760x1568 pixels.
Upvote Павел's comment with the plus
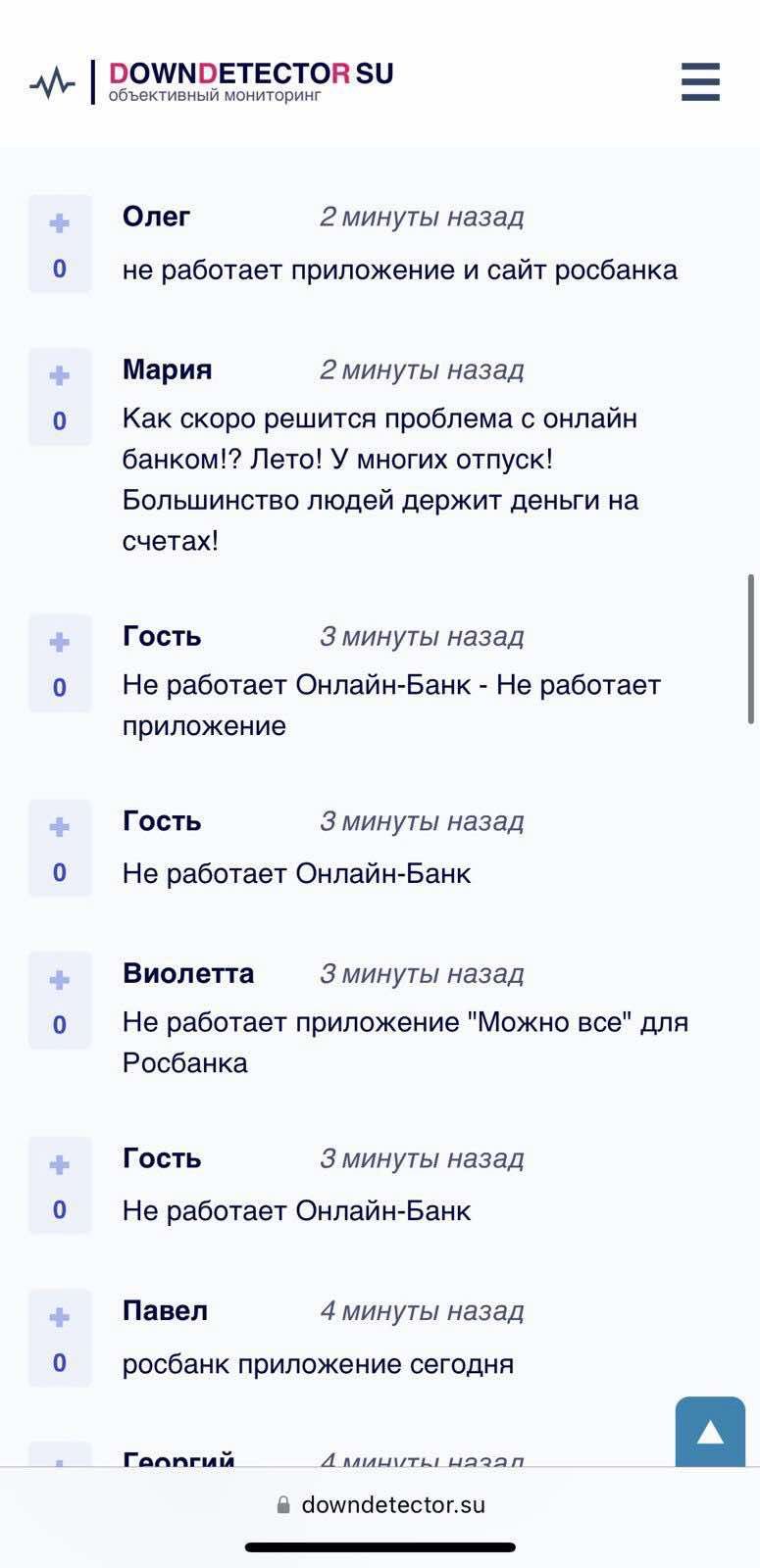tap(60, 1317)
